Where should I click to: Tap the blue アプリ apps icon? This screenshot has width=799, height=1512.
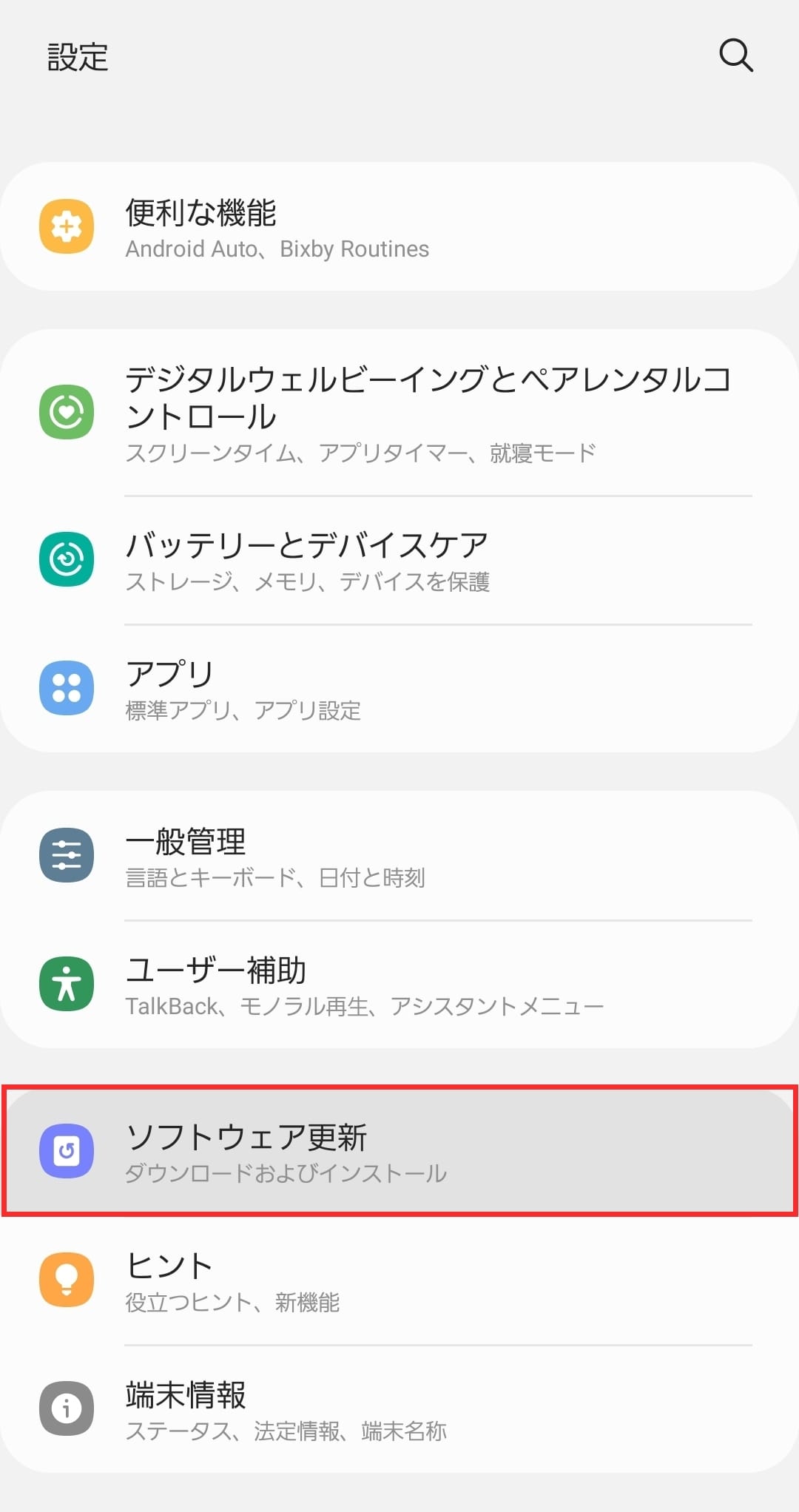67,688
